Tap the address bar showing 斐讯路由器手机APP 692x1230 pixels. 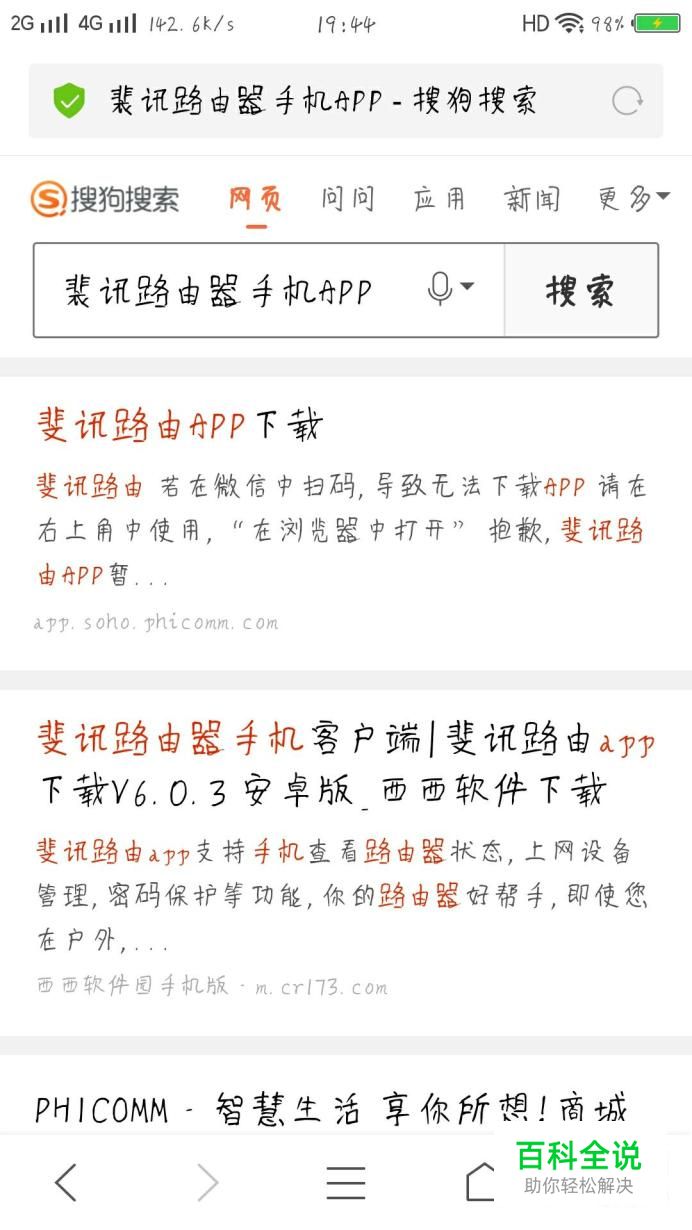point(325,101)
